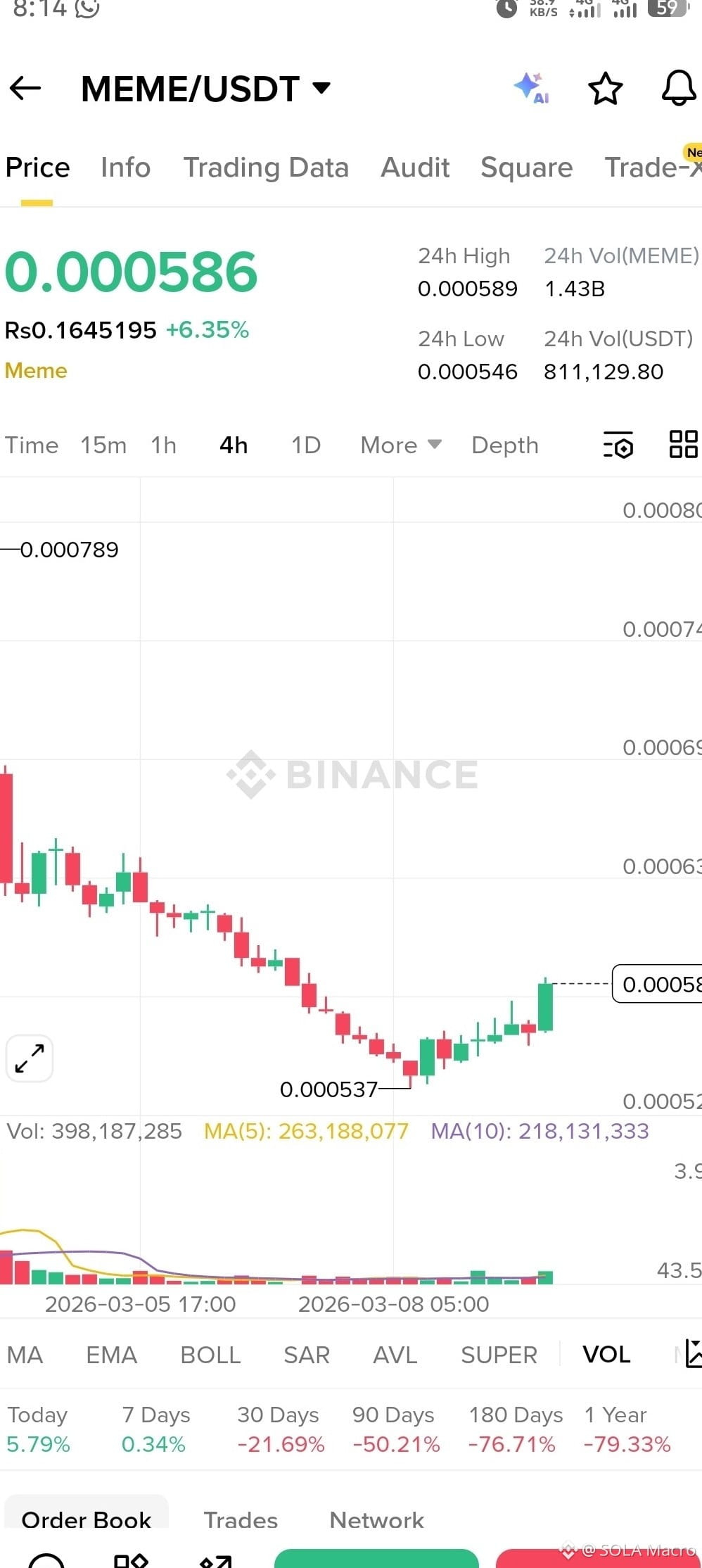Add MEME/USDT to favorites with the star
The width and height of the screenshot is (702, 1568).
point(605,89)
